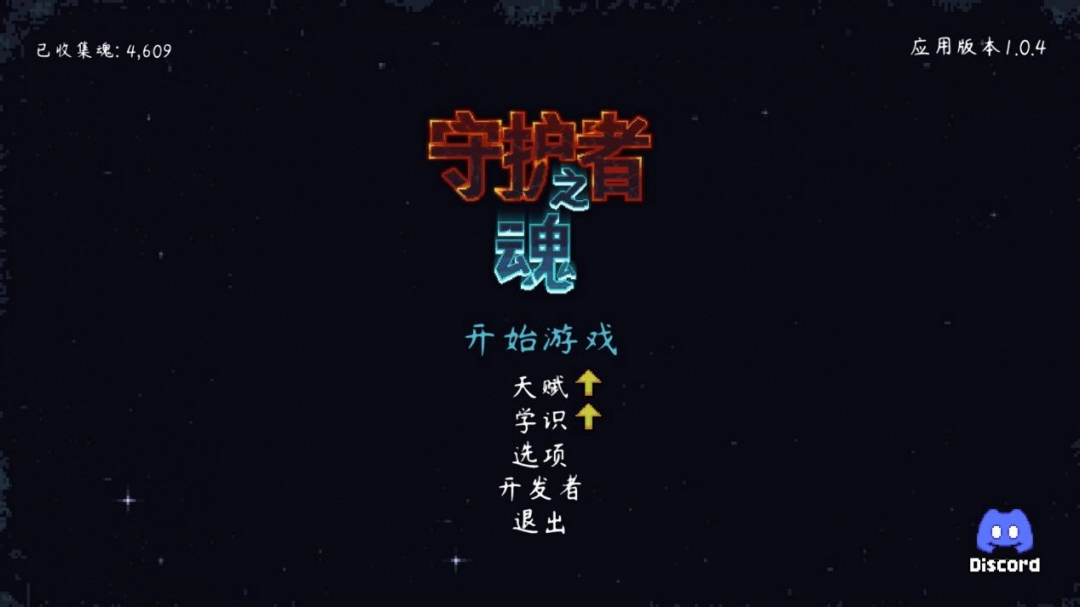This screenshot has width=1080, height=607.
Task: Select 退出 to quit the game
Action: click(540, 522)
